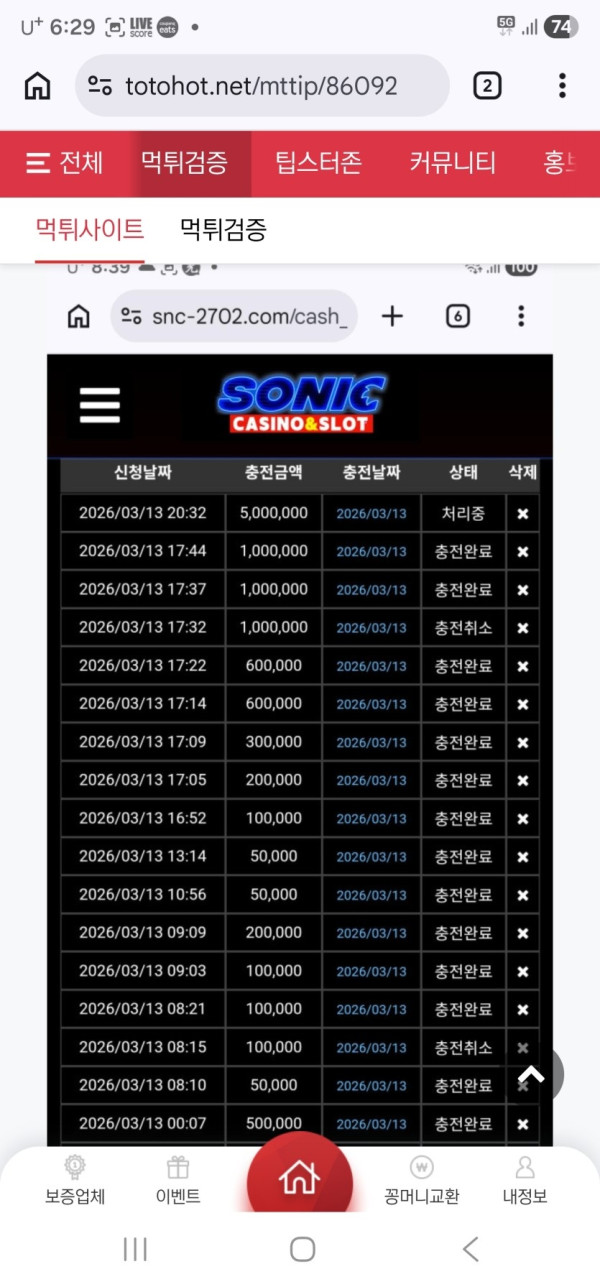
Task: Jump back to the page top
Action: 531,1075
